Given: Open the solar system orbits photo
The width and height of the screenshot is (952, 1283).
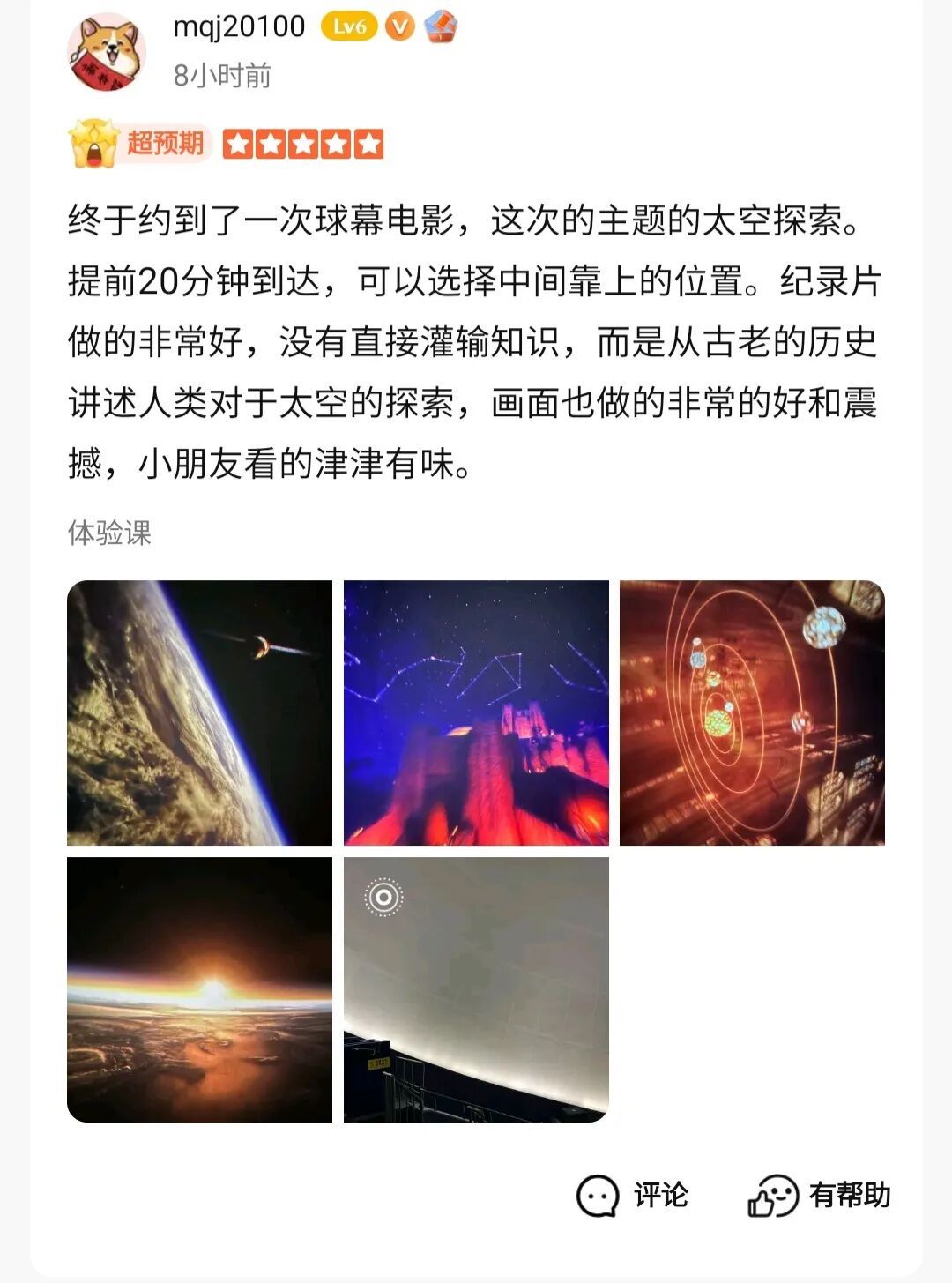Looking at the screenshot, I should click(x=752, y=712).
